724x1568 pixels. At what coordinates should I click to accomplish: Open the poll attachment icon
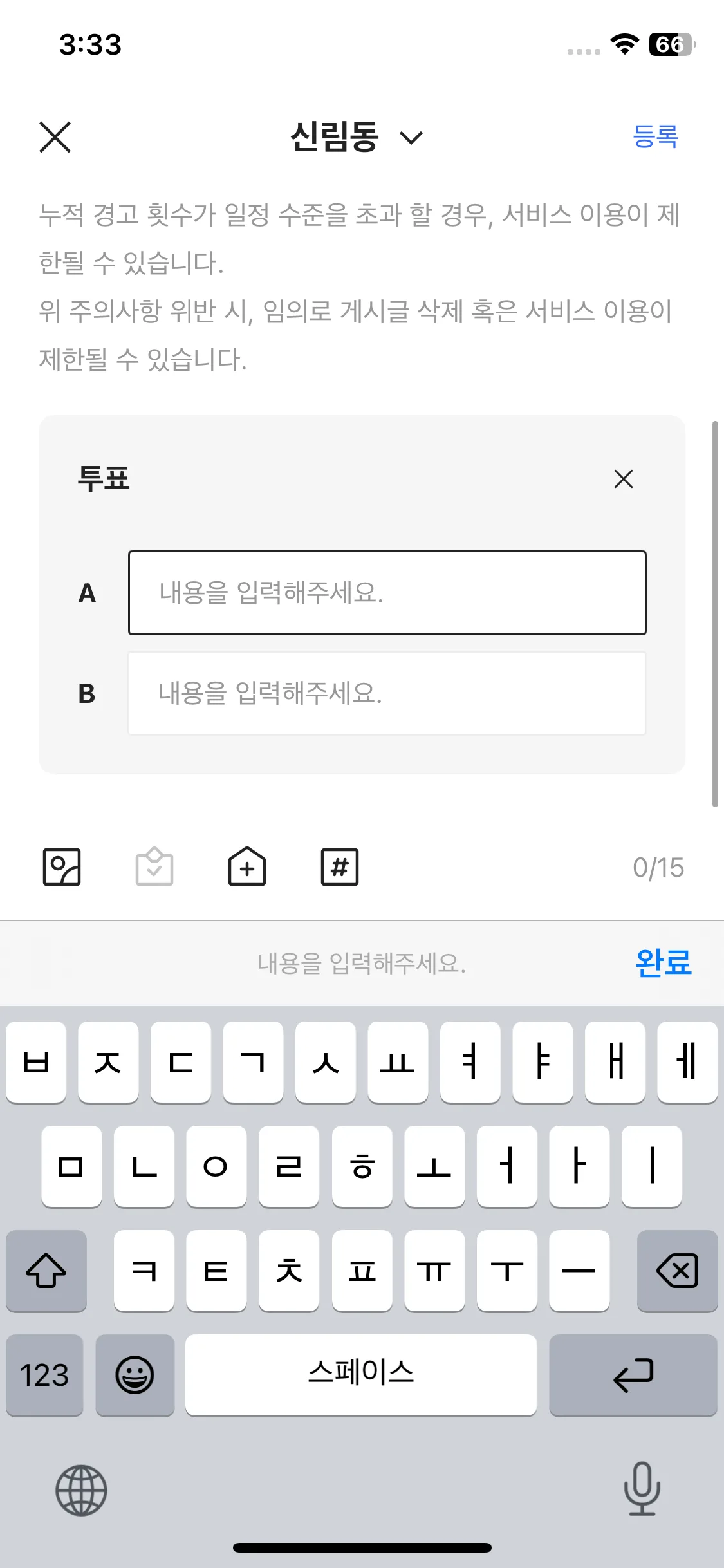154,867
